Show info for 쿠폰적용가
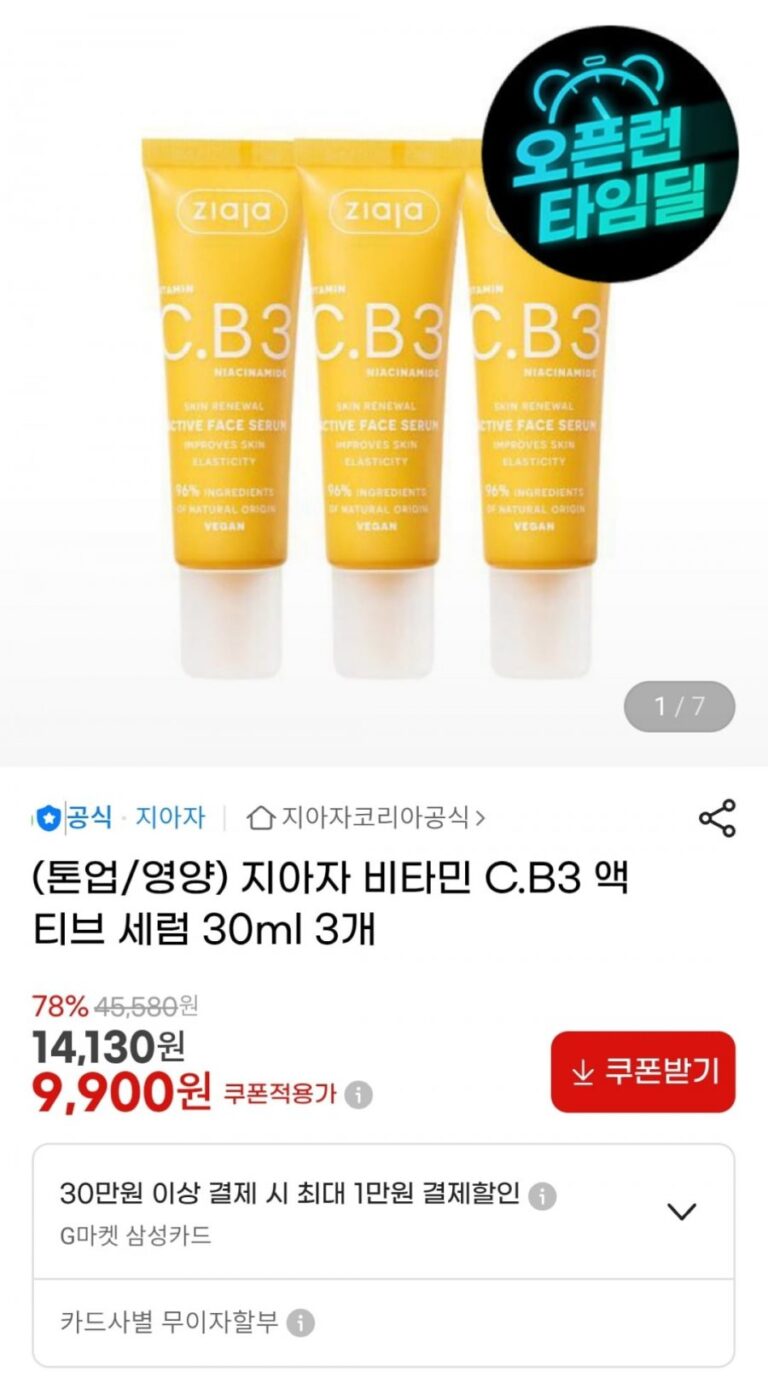Screen dimensions: 768x1389 (358, 1095)
